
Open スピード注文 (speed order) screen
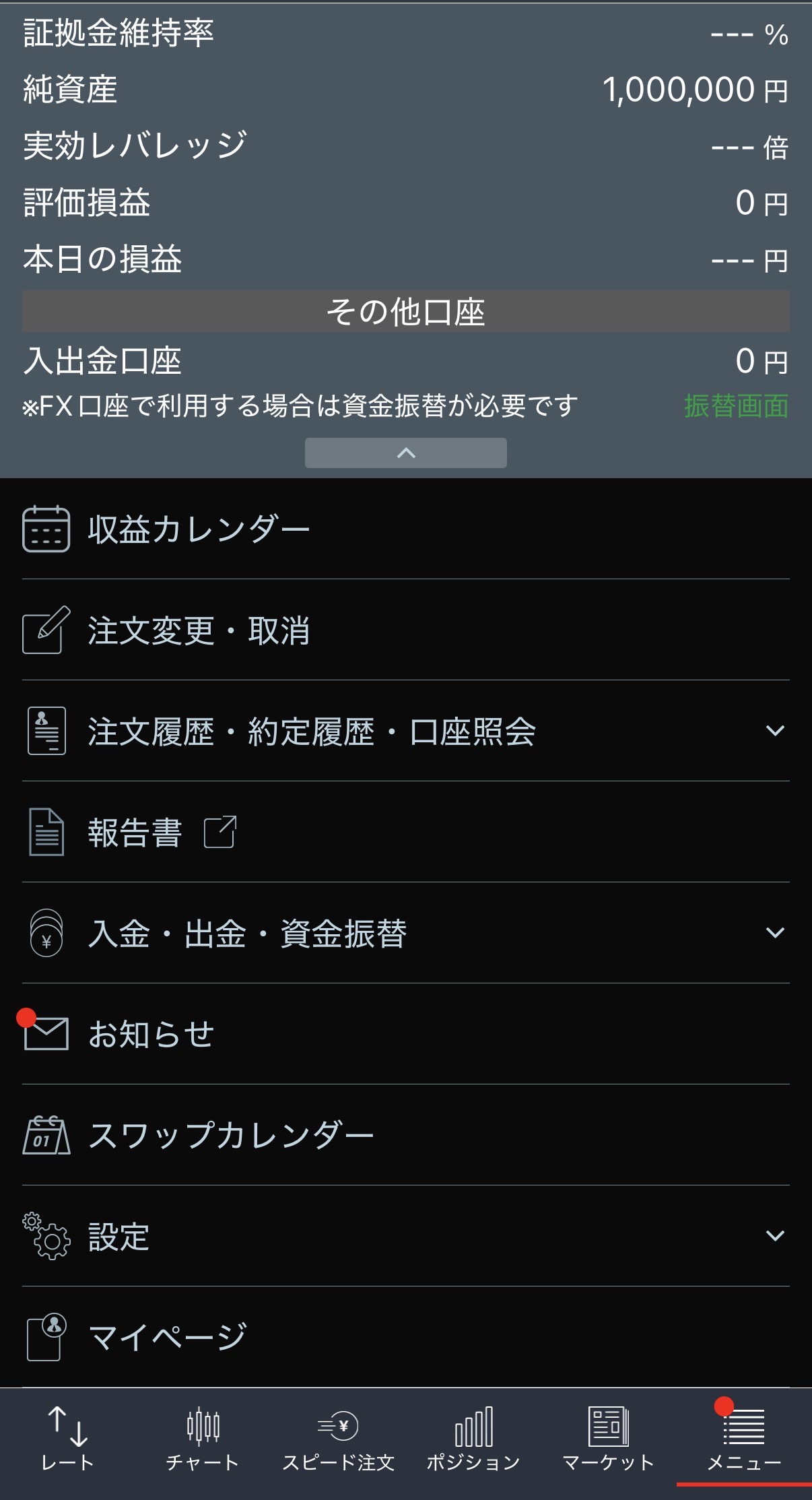click(x=339, y=1448)
